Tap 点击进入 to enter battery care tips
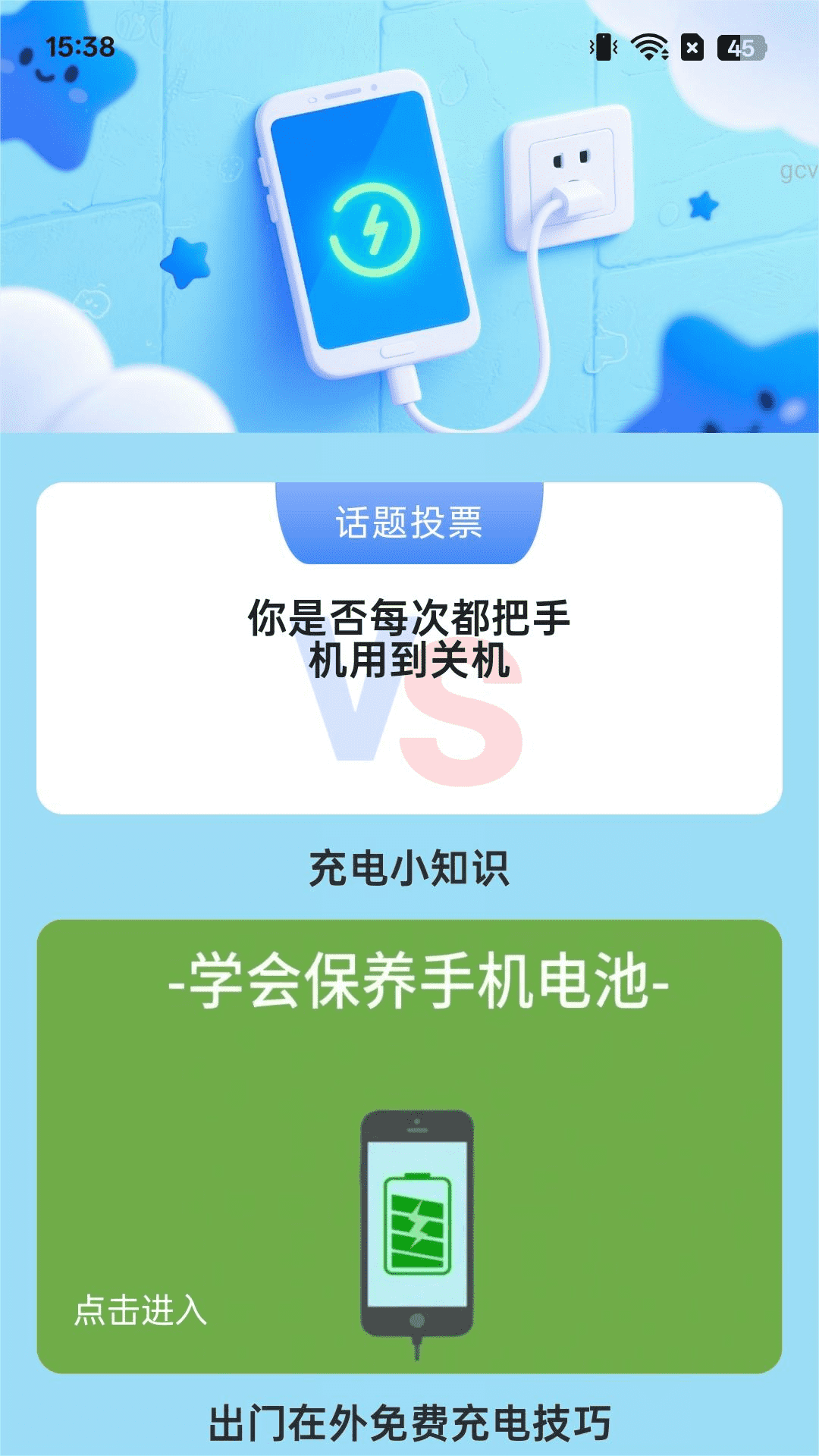 pyautogui.click(x=141, y=1309)
